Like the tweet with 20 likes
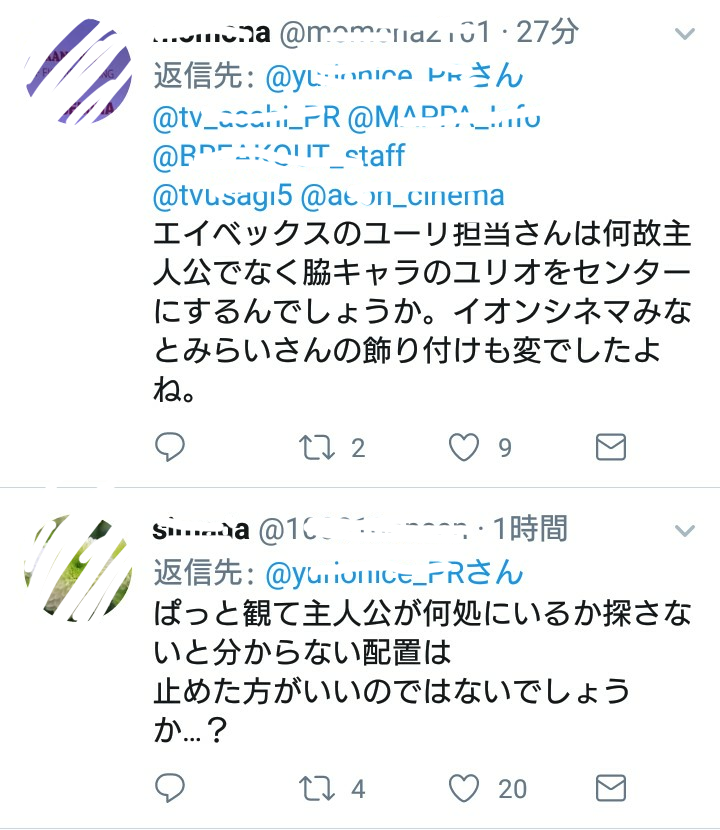Image resolution: width=720 pixels, height=830 pixels. [x=464, y=788]
